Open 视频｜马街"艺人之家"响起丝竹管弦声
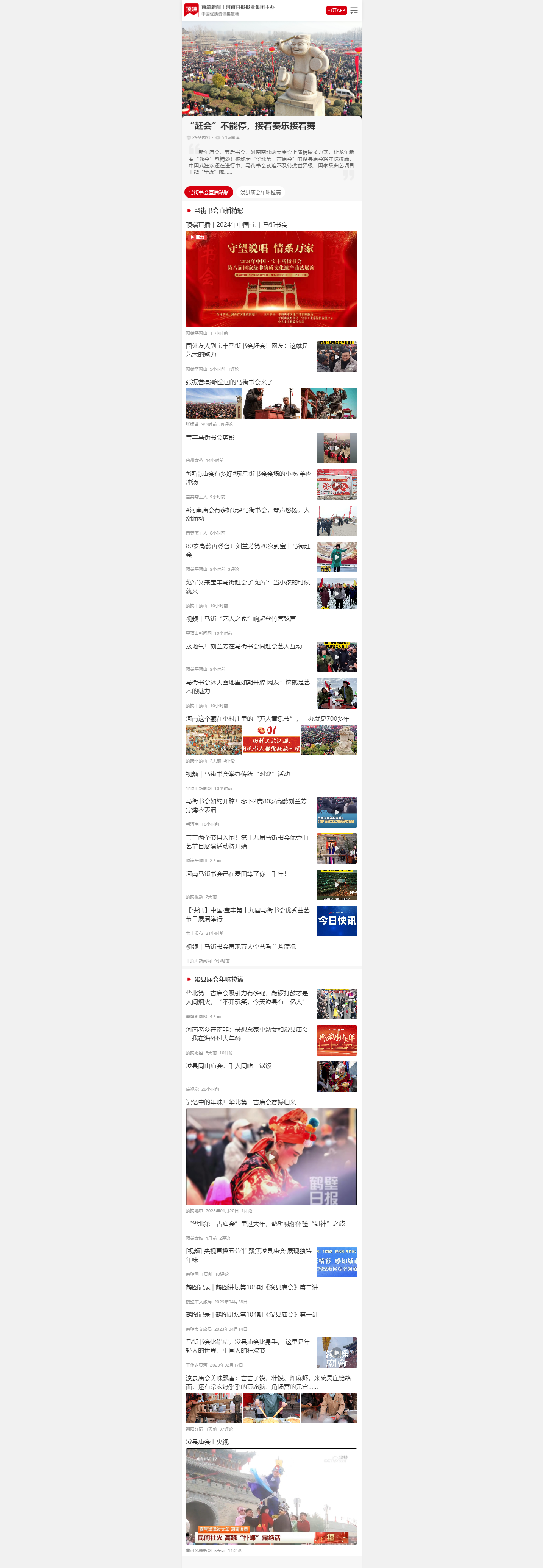Viewport: 543px width, 1568px height. click(x=240, y=619)
